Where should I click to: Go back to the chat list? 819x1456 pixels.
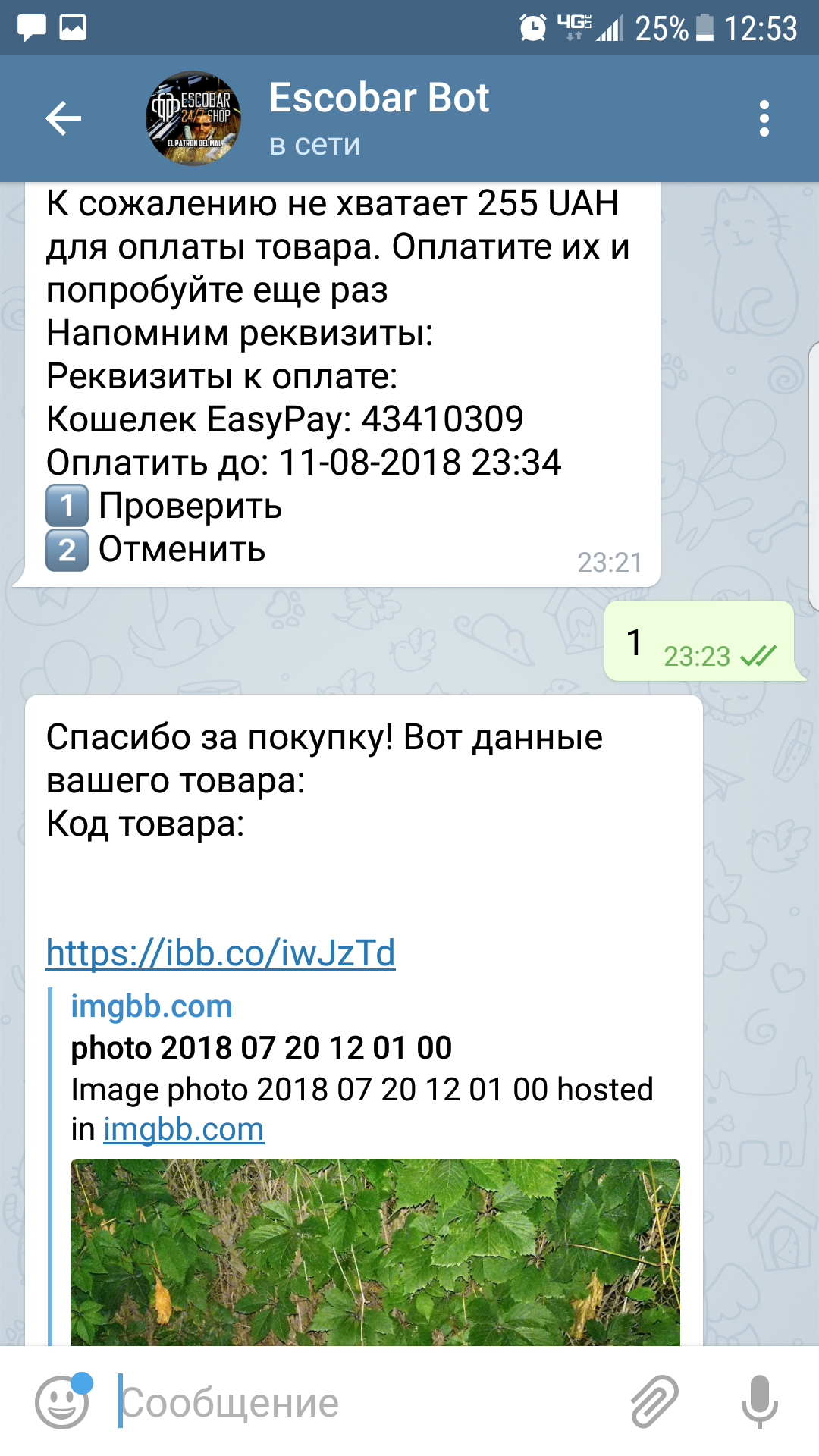tap(63, 118)
